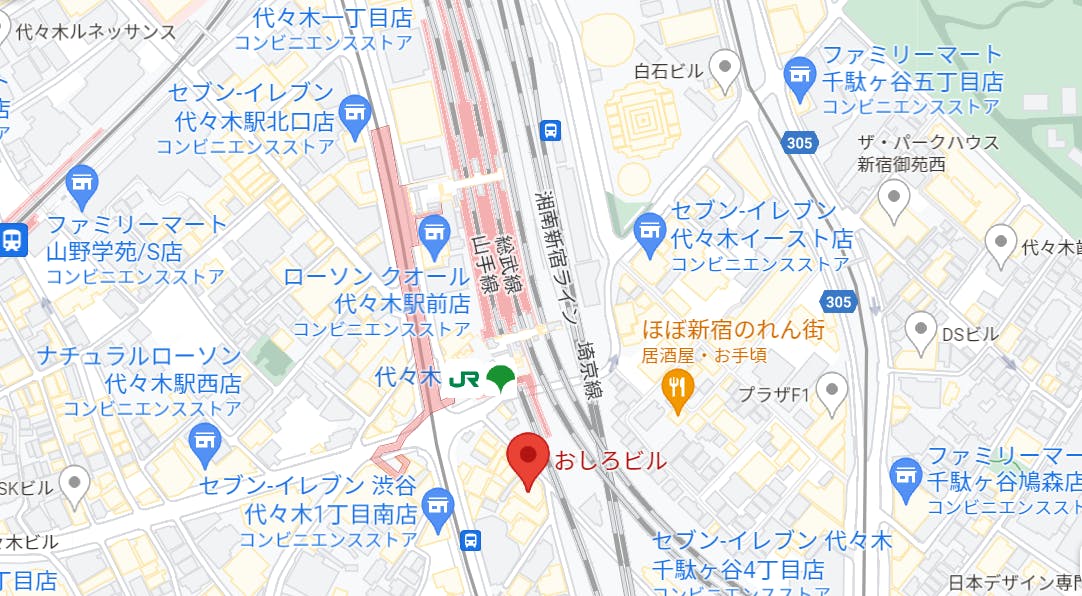The image size is (1082, 596).
Task: Tap the ファミリーマート 山野学苑/S店 pin
Action: tap(82, 188)
